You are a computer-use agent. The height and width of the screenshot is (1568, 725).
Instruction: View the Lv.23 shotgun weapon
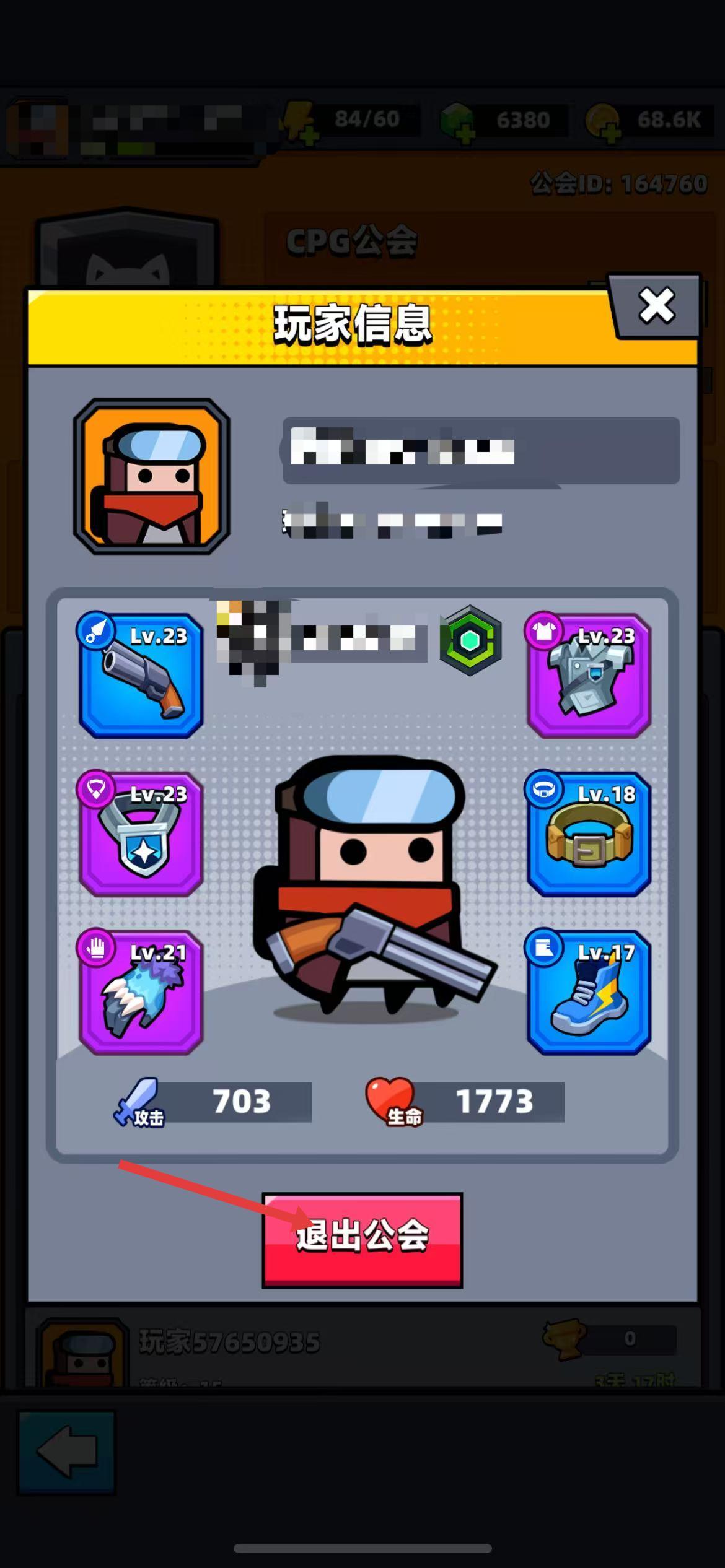point(141,676)
